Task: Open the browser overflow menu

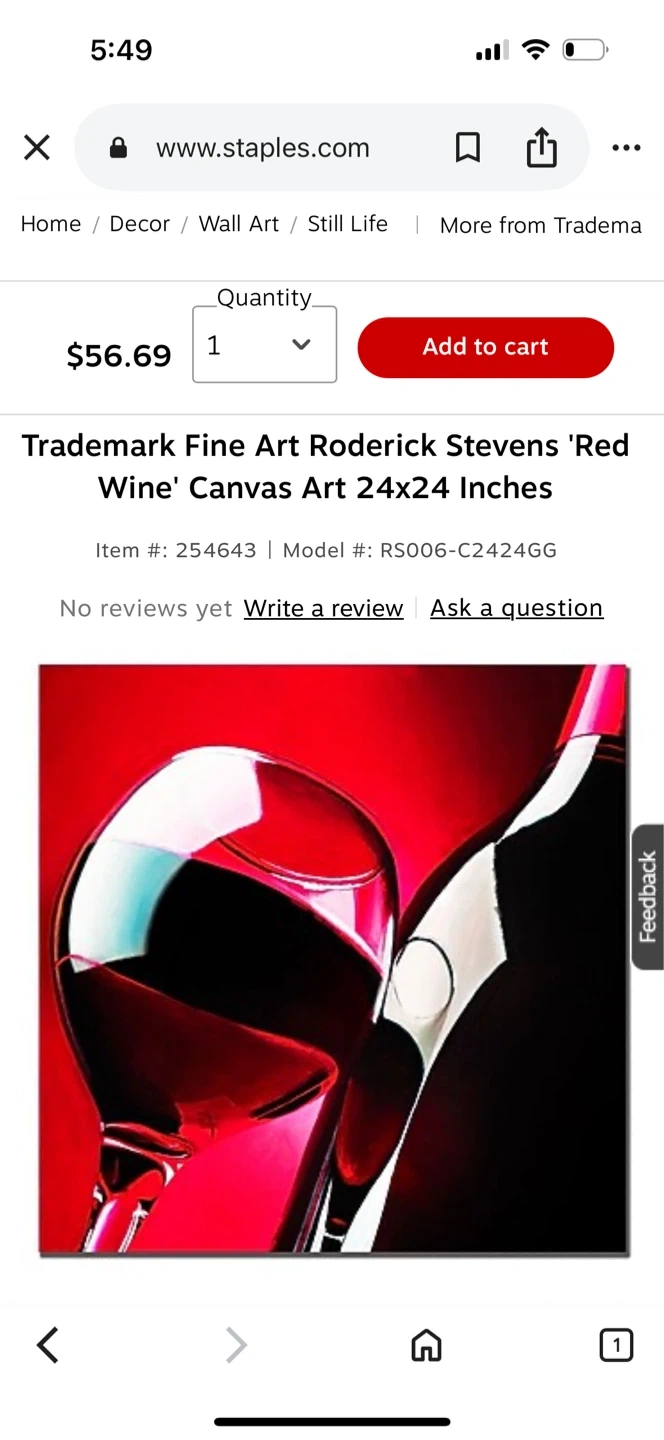Action: point(626,148)
